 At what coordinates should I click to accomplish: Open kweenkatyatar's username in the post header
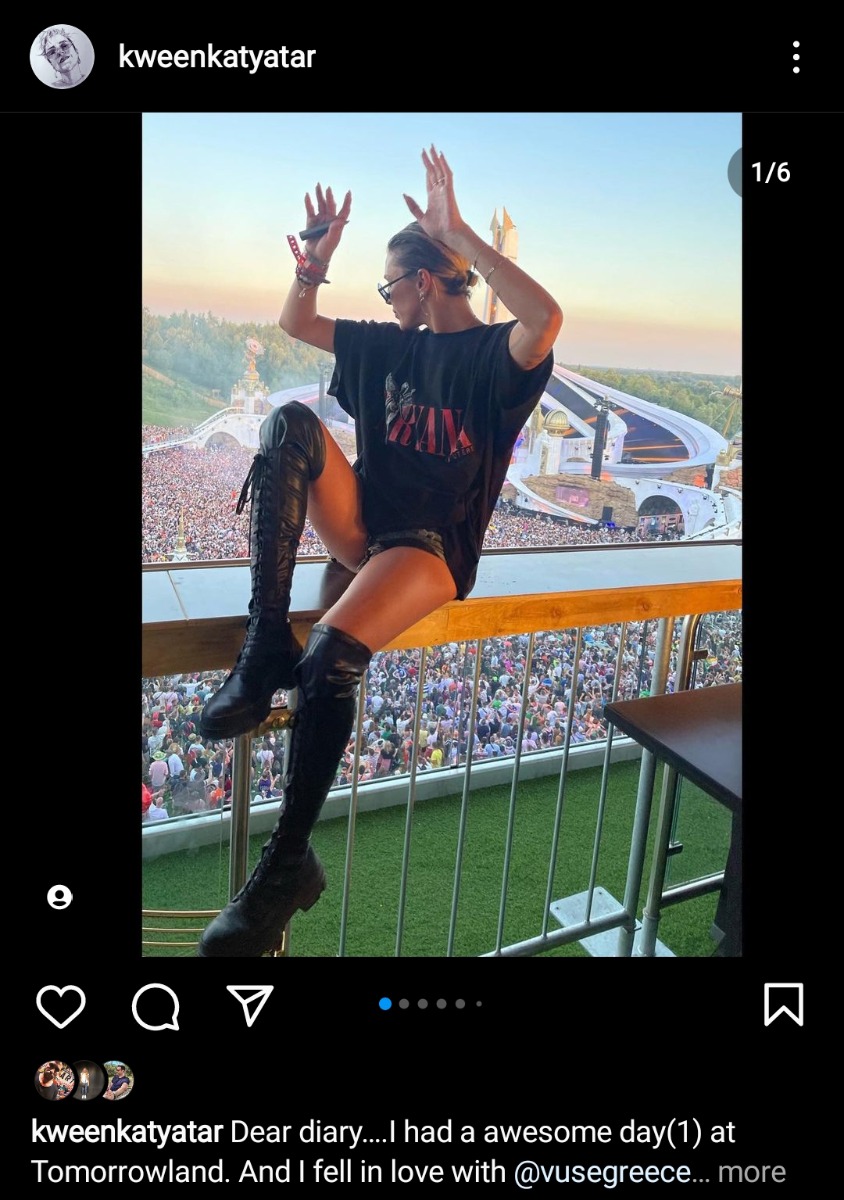[216, 57]
